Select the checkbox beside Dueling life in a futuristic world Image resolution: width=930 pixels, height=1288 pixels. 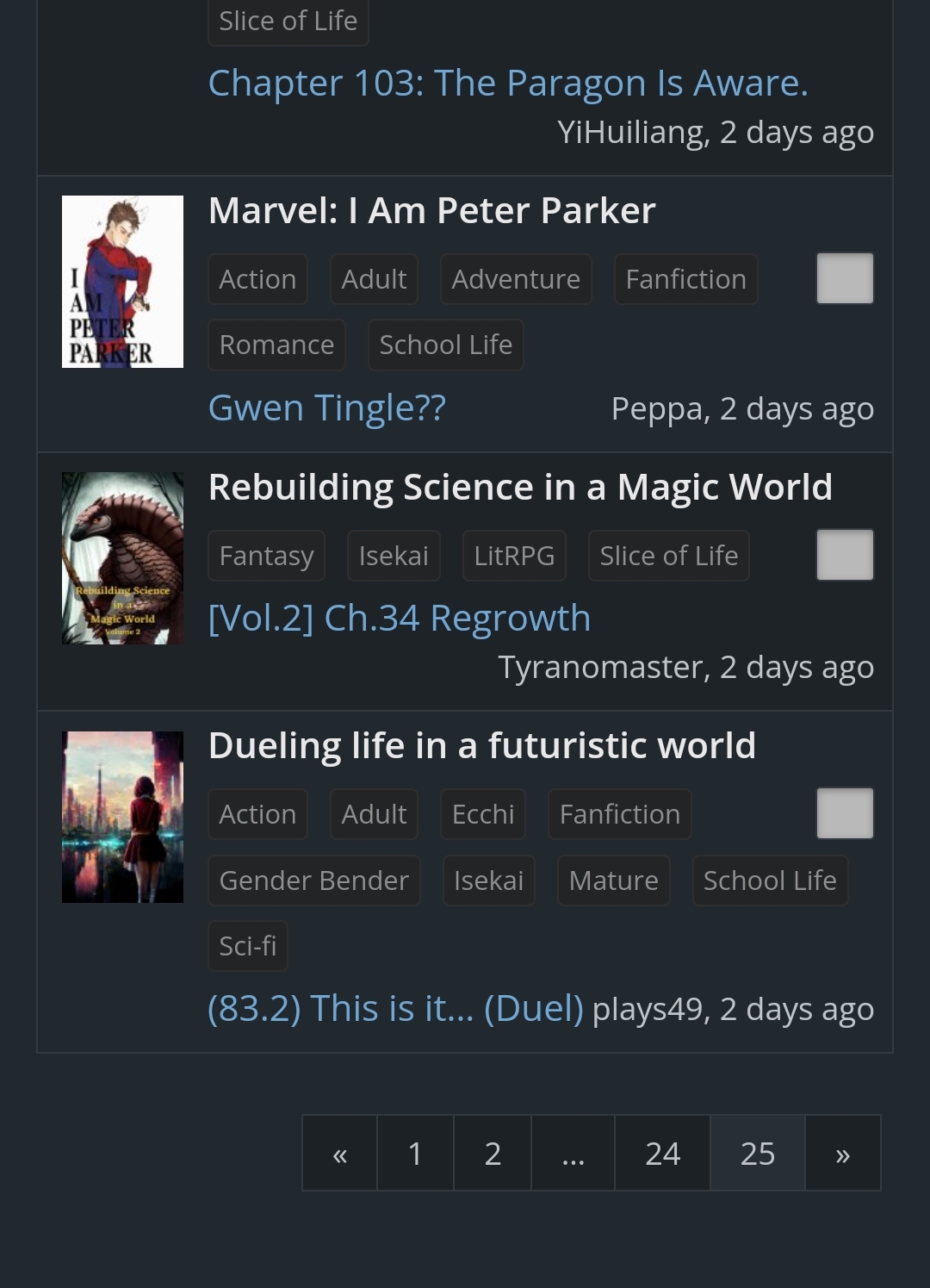click(x=844, y=812)
